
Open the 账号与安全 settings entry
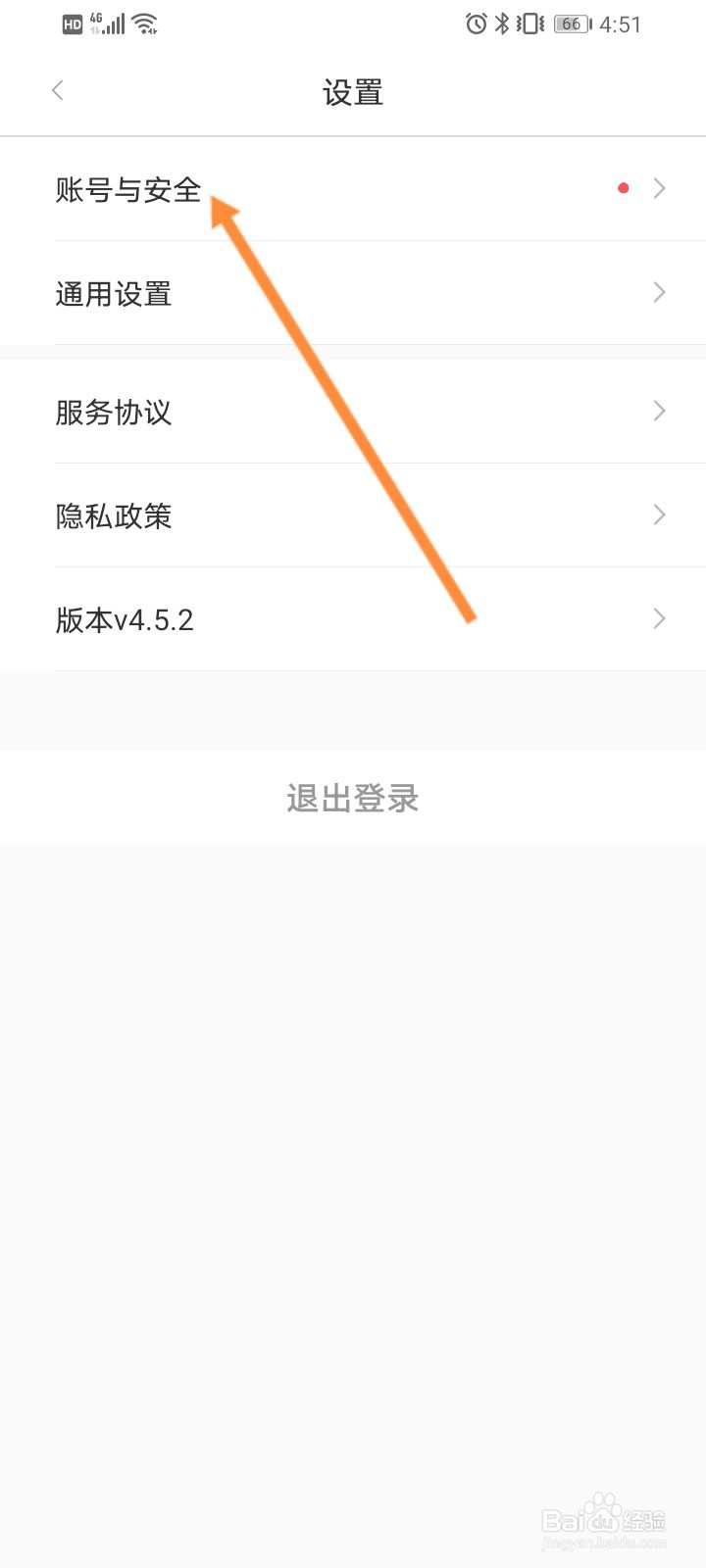coord(128,192)
